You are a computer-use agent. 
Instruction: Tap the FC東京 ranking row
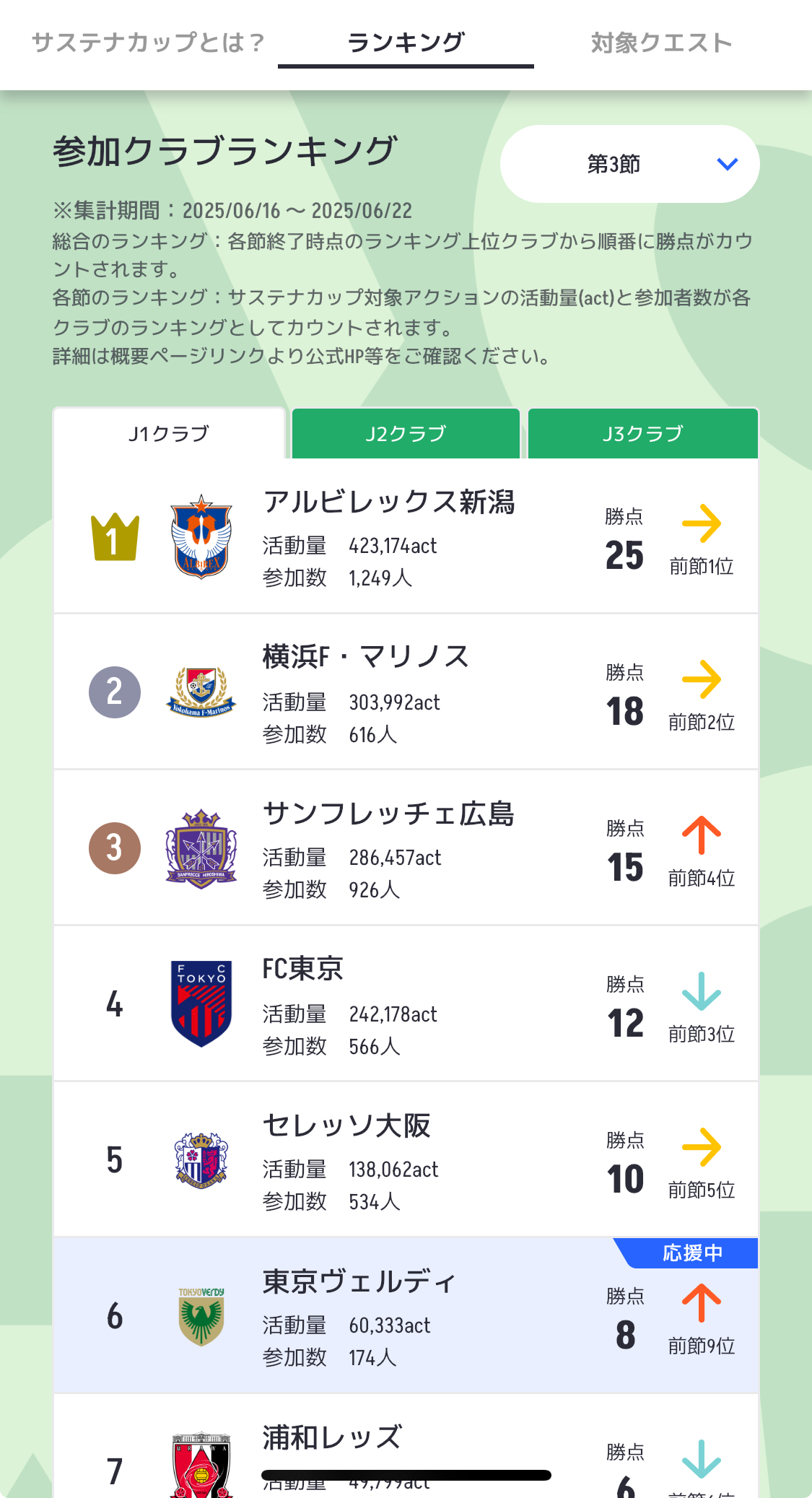click(x=406, y=1003)
